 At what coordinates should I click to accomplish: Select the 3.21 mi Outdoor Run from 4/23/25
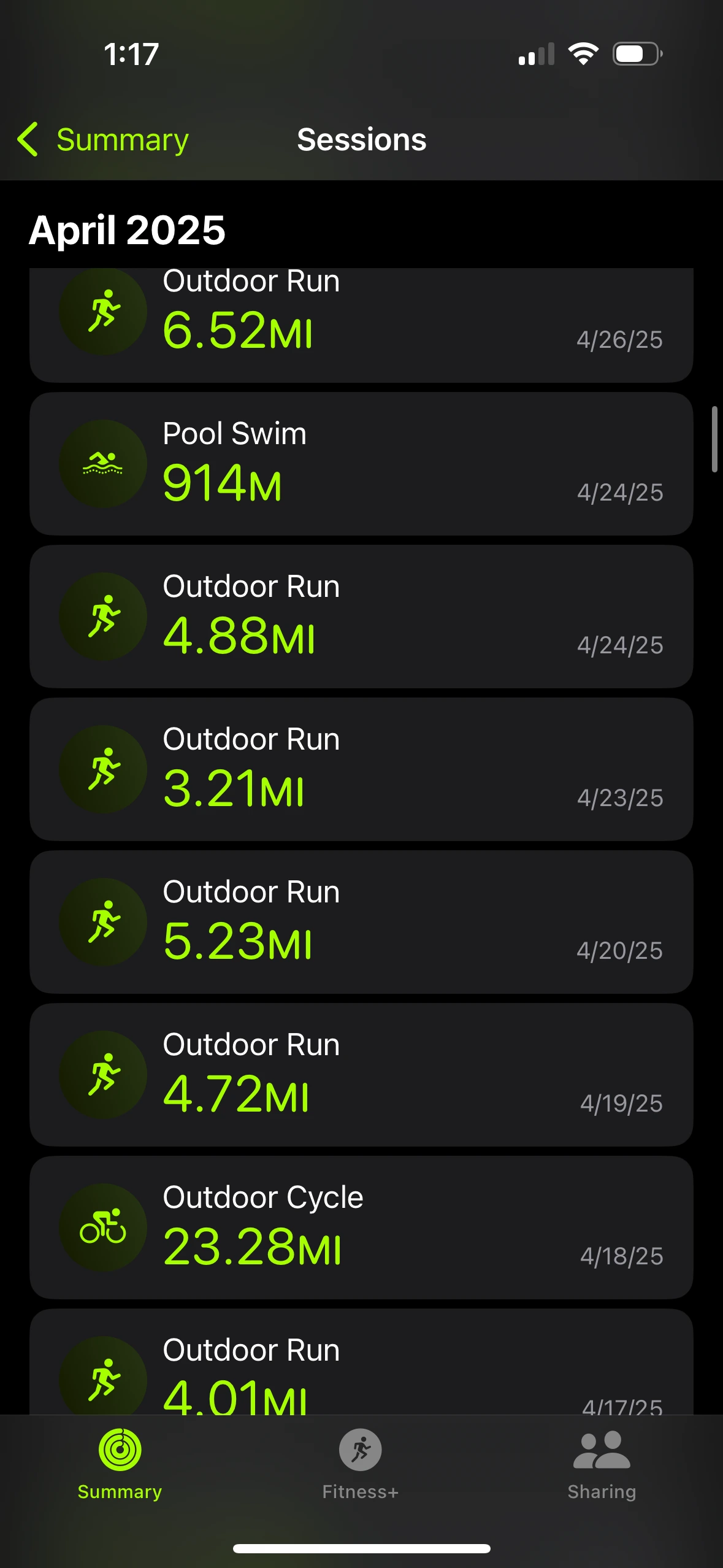(x=361, y=769)
